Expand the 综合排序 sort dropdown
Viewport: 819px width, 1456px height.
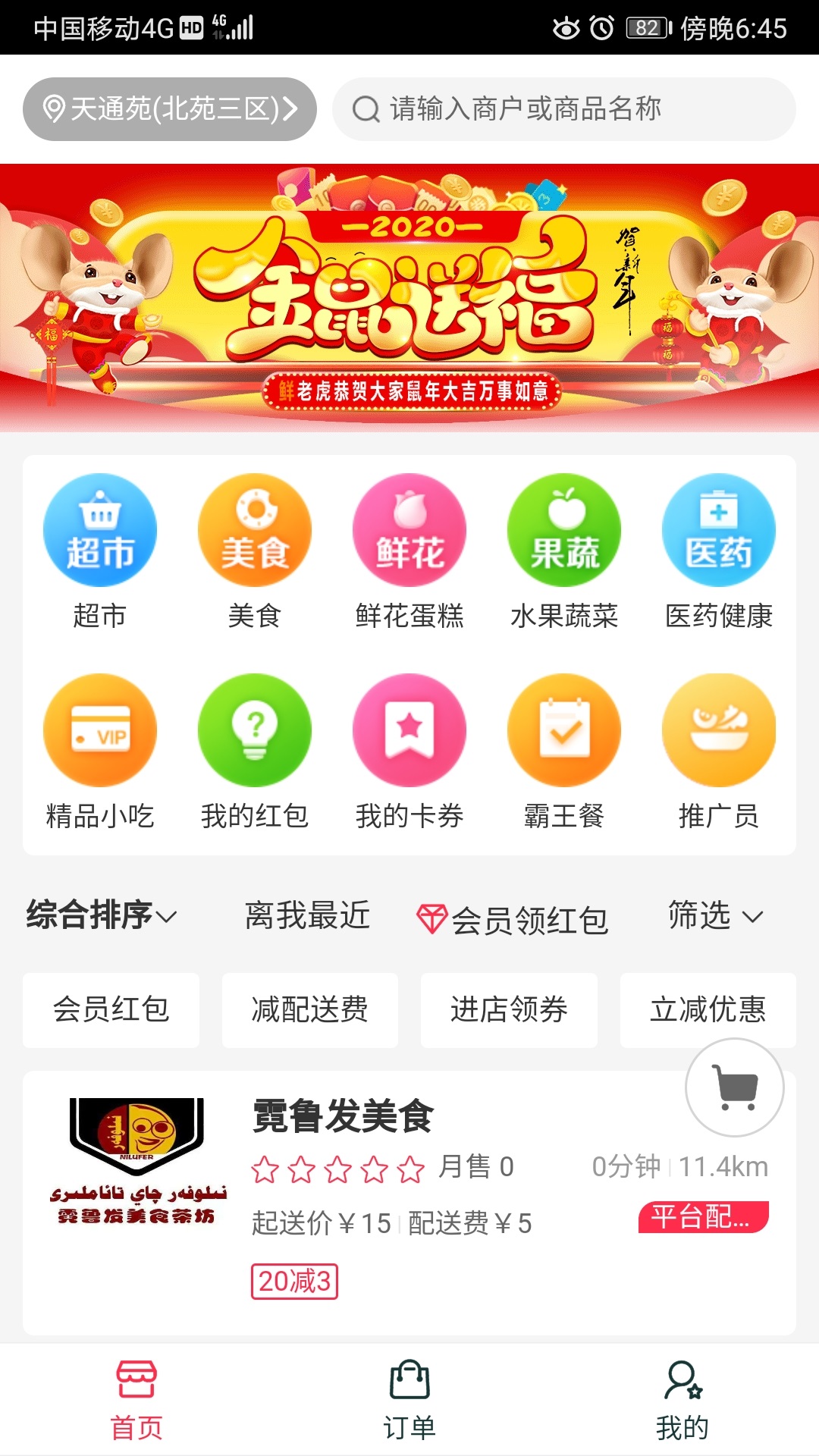[x=102, y=915]
